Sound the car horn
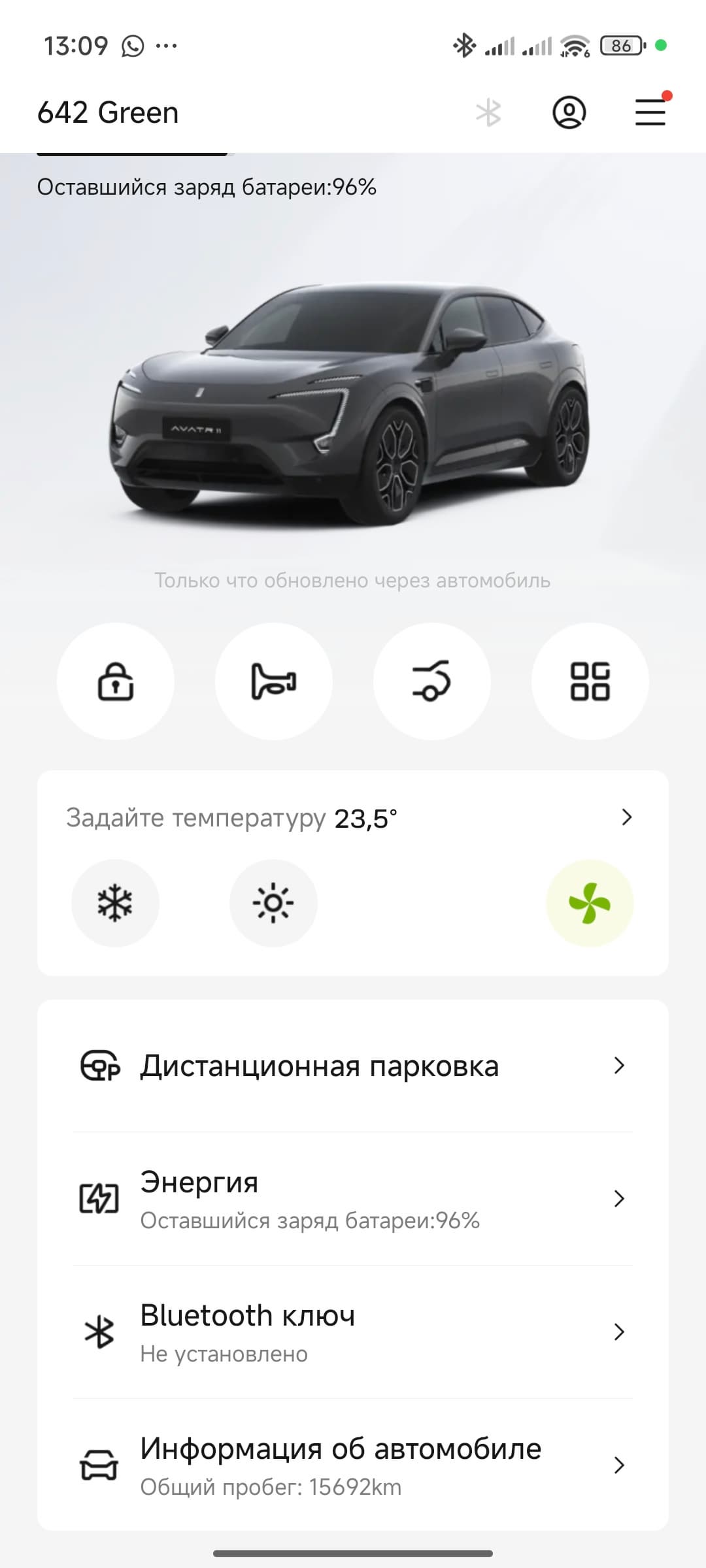Screen dimensions: 706x1568 point(274,681)
